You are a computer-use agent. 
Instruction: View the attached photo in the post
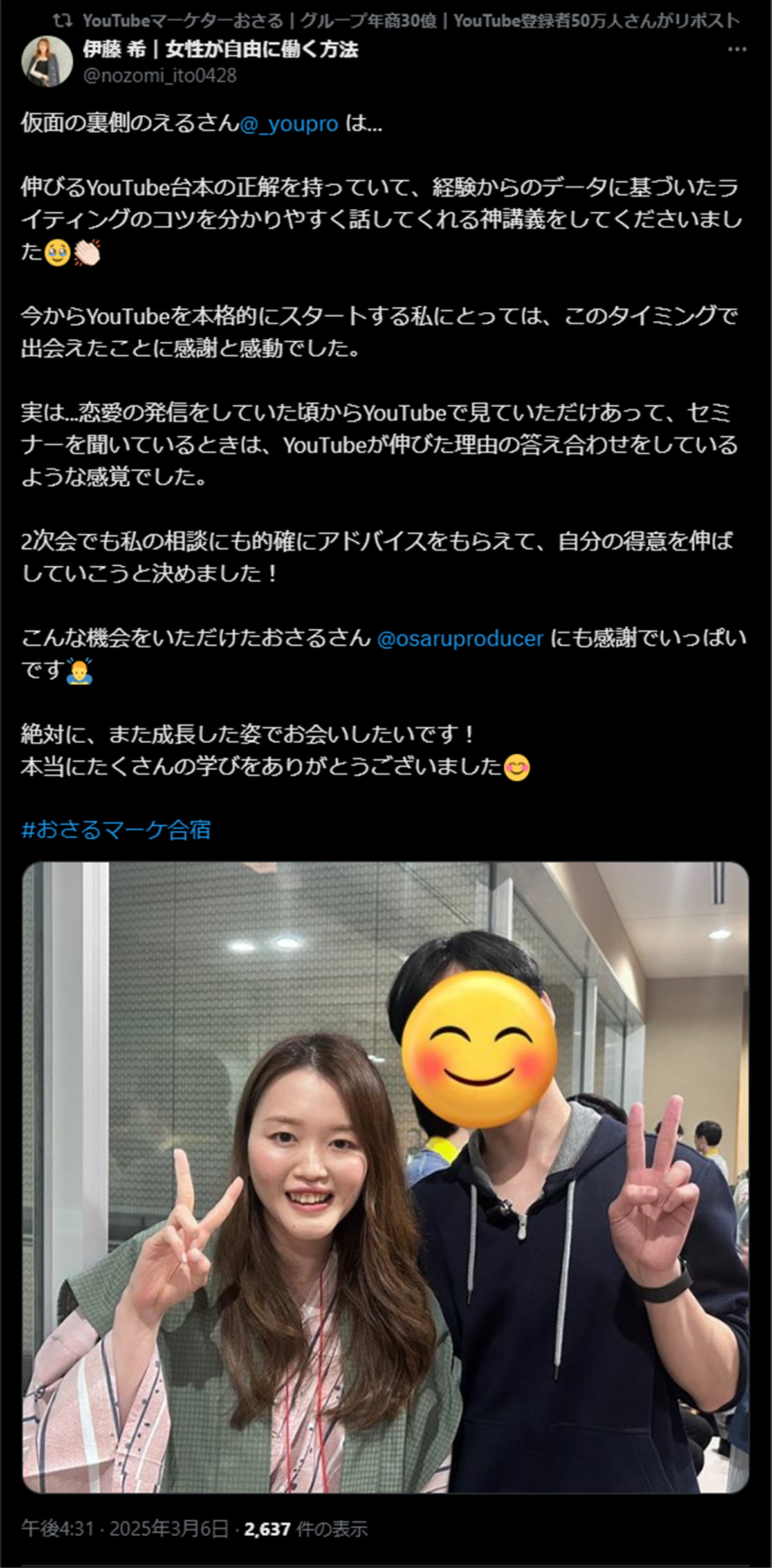pos(385,1177)
